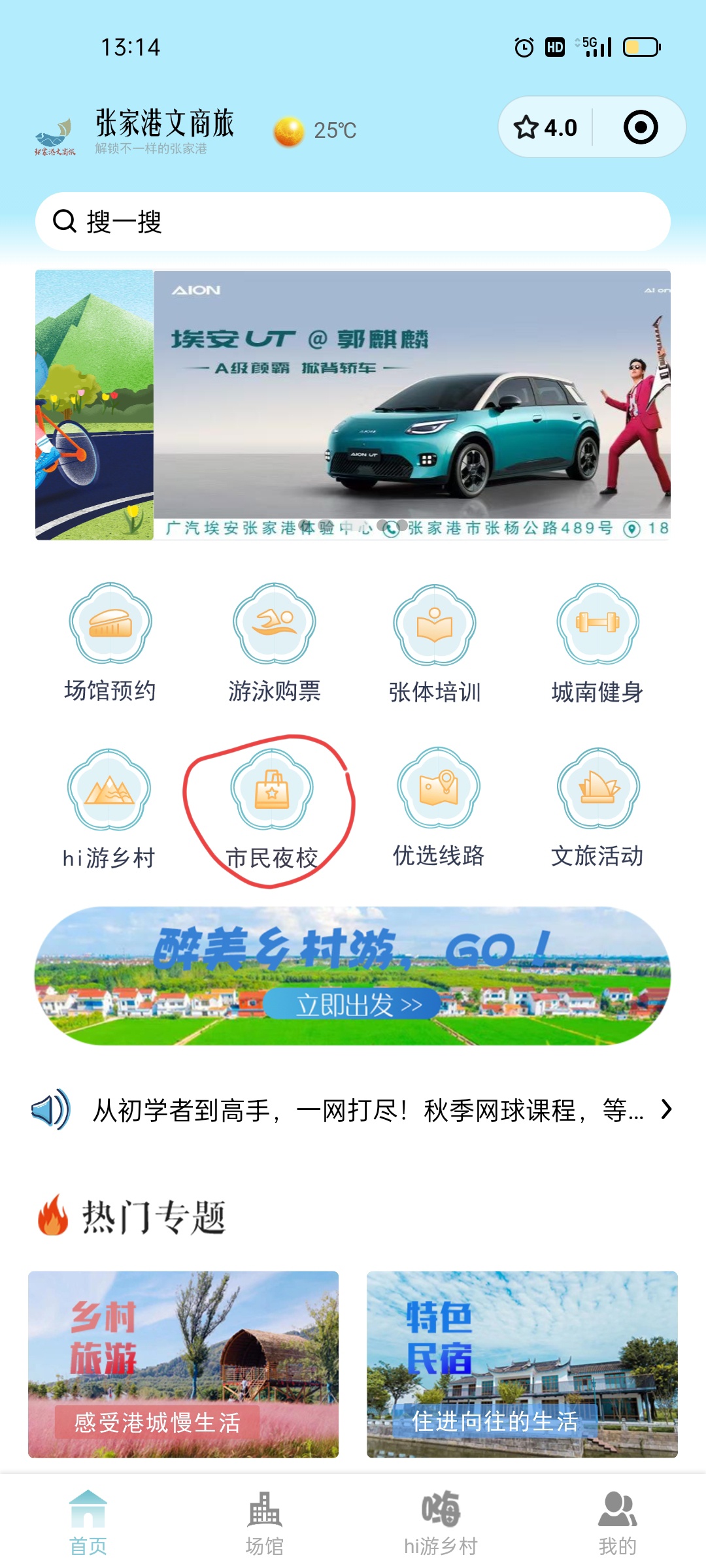Open the 特色民宿 hot topic card
Screen dimensions: 706x1568
(x=522, y=1364)
